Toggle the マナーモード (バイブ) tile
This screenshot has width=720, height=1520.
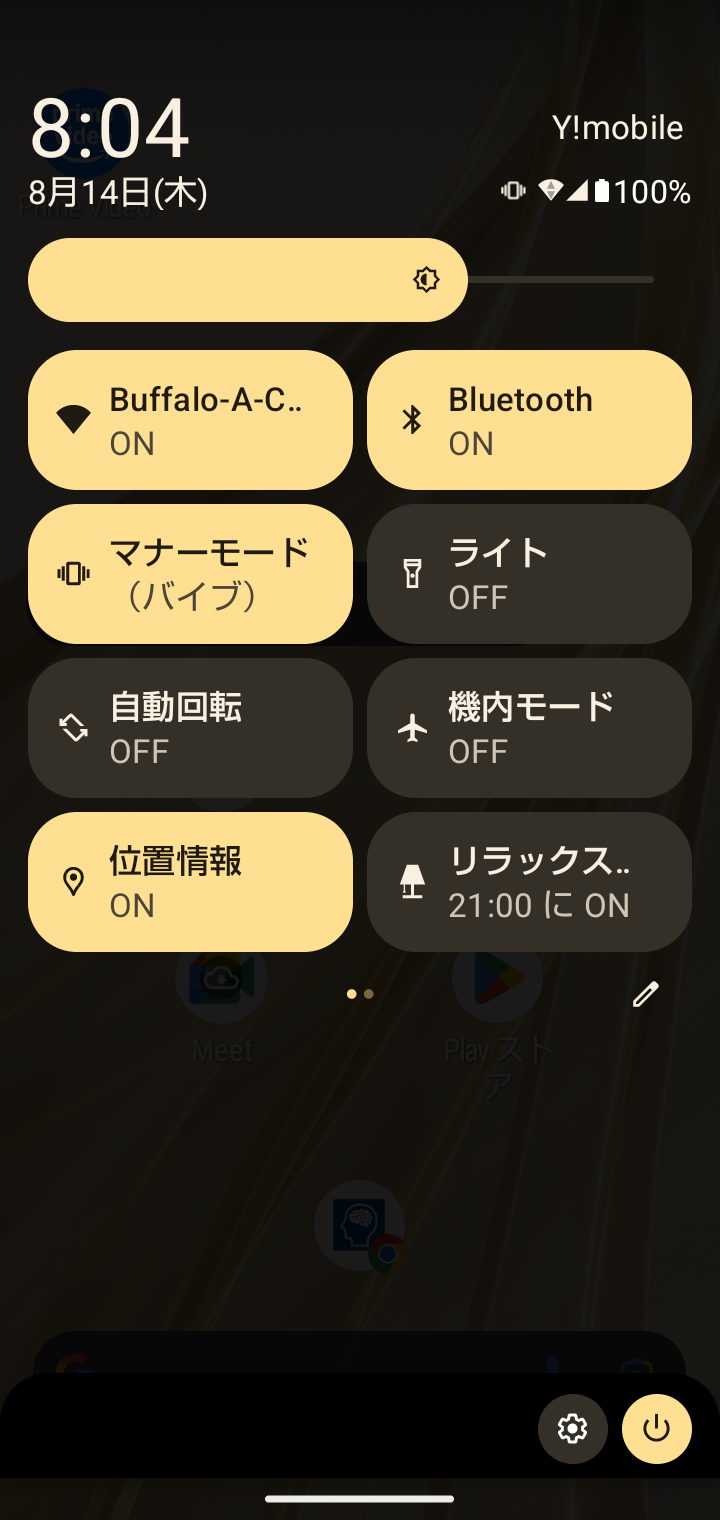pyautogui.click(x=190, y=574)
